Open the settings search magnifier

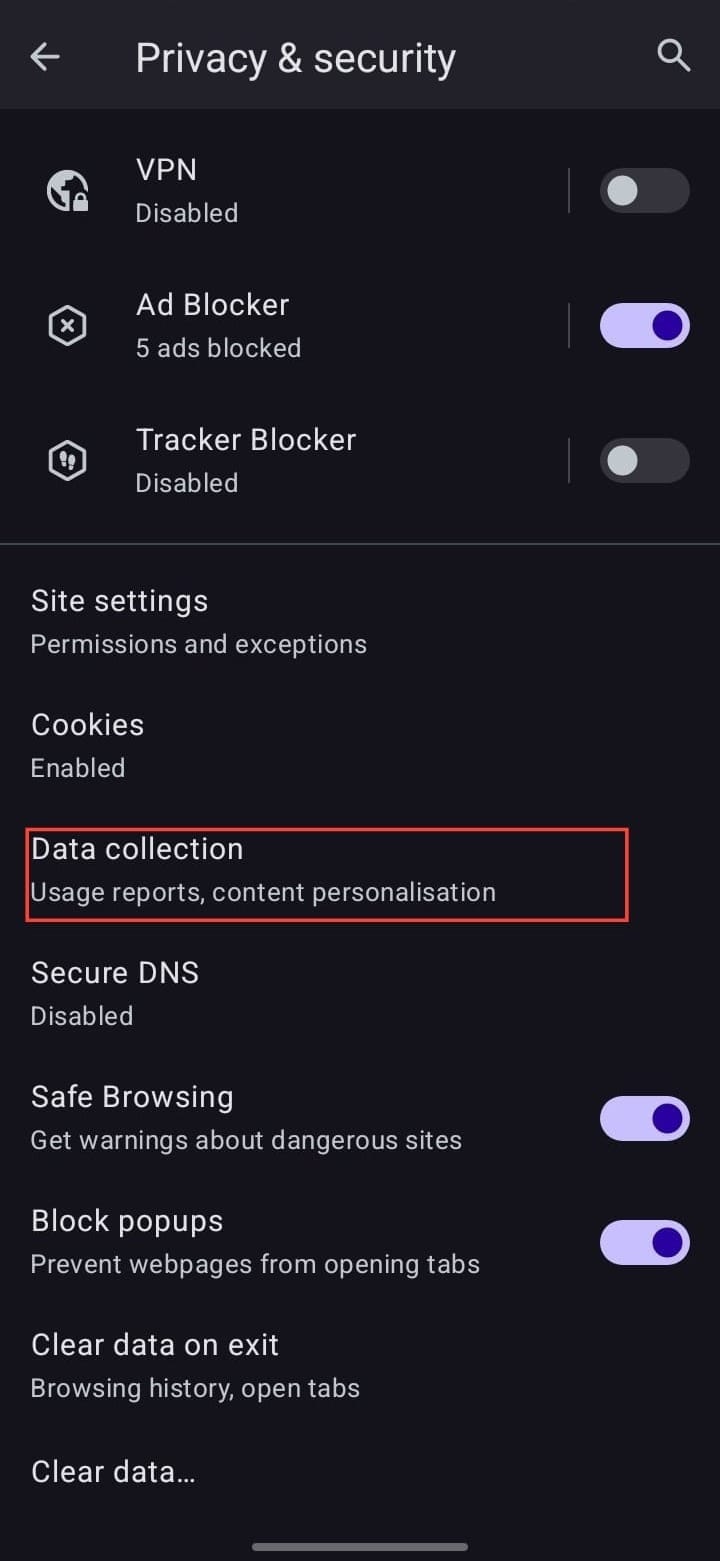[x=674, y=56]
